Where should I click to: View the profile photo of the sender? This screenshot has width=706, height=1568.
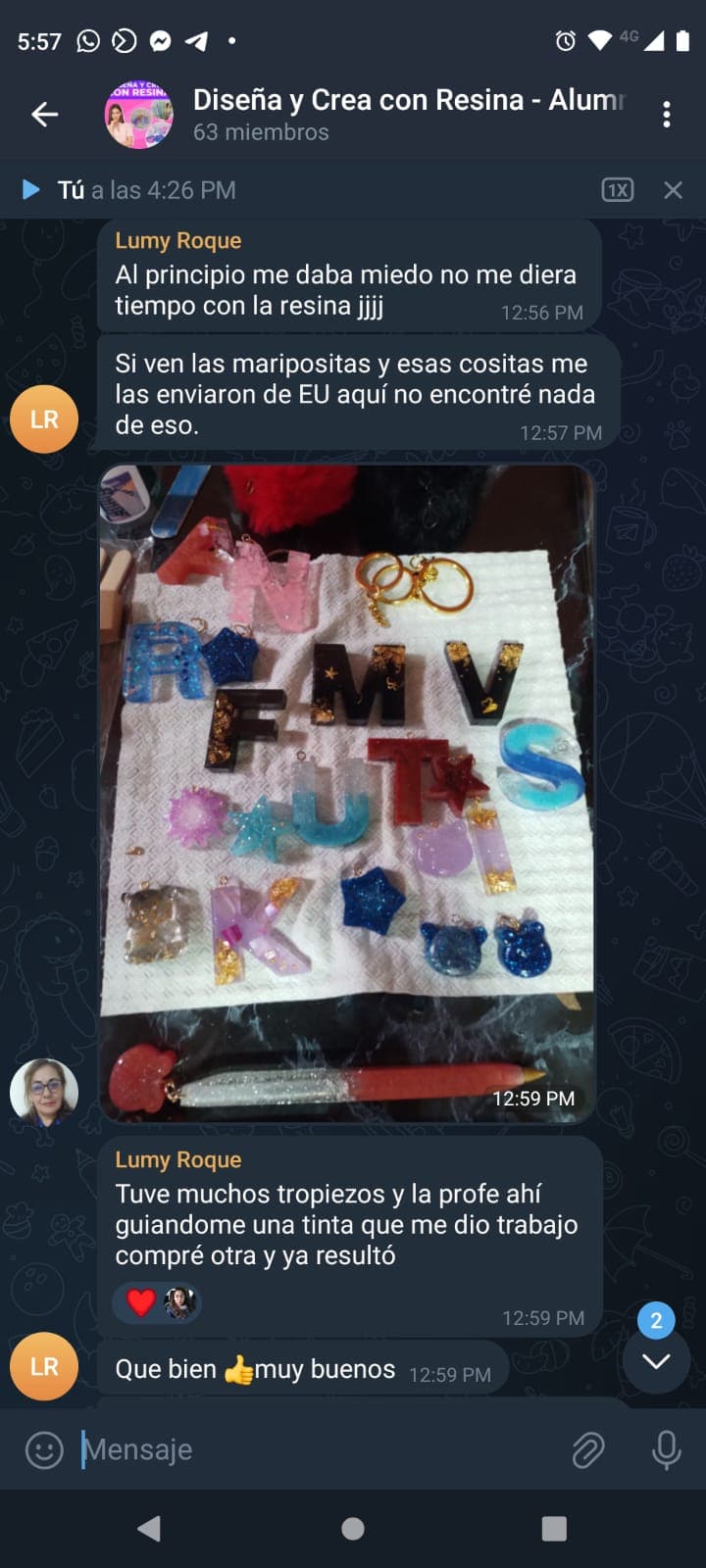[44, 1092]
